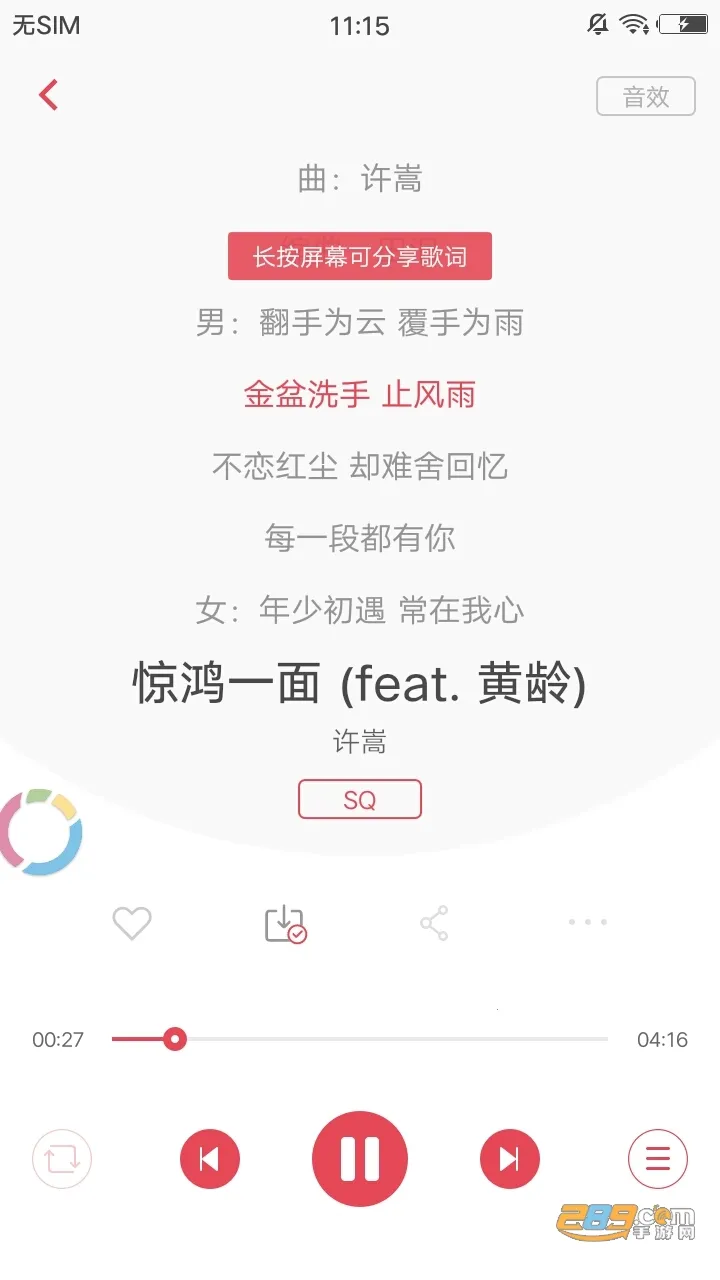Select the SQ audio quality badge
The width and height of the screenshot is (720, 1280).
360,800
